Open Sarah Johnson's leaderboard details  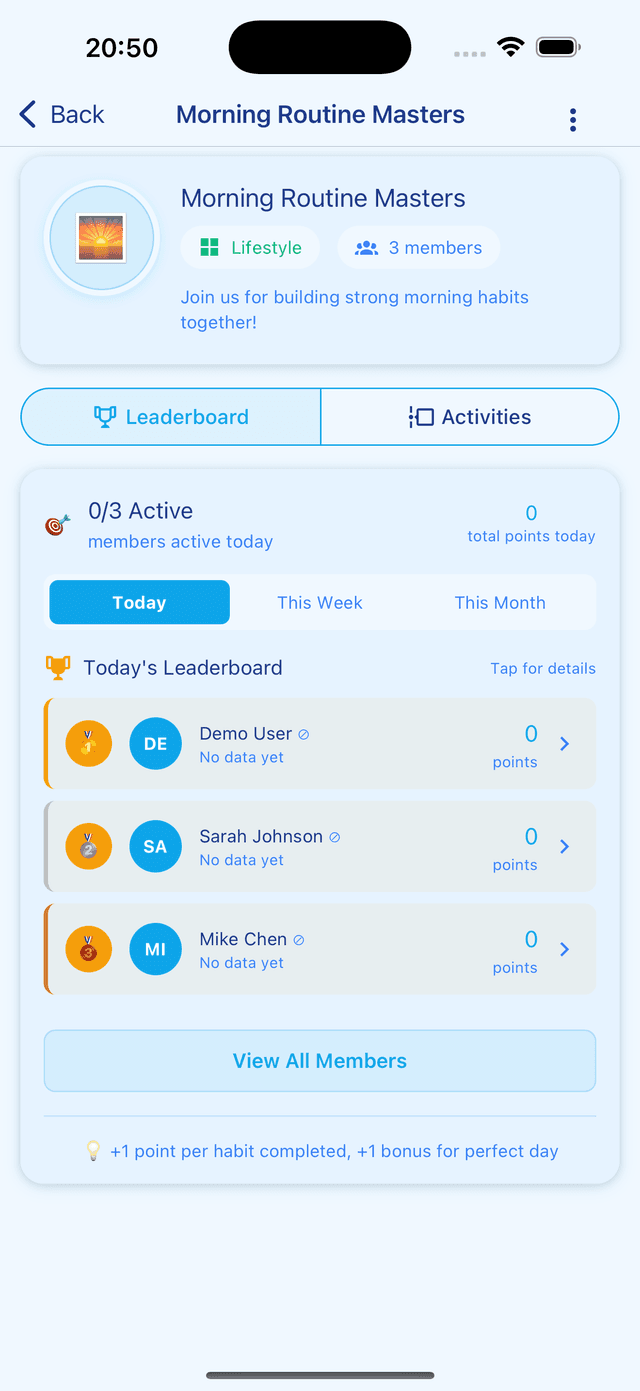[320, 847]
